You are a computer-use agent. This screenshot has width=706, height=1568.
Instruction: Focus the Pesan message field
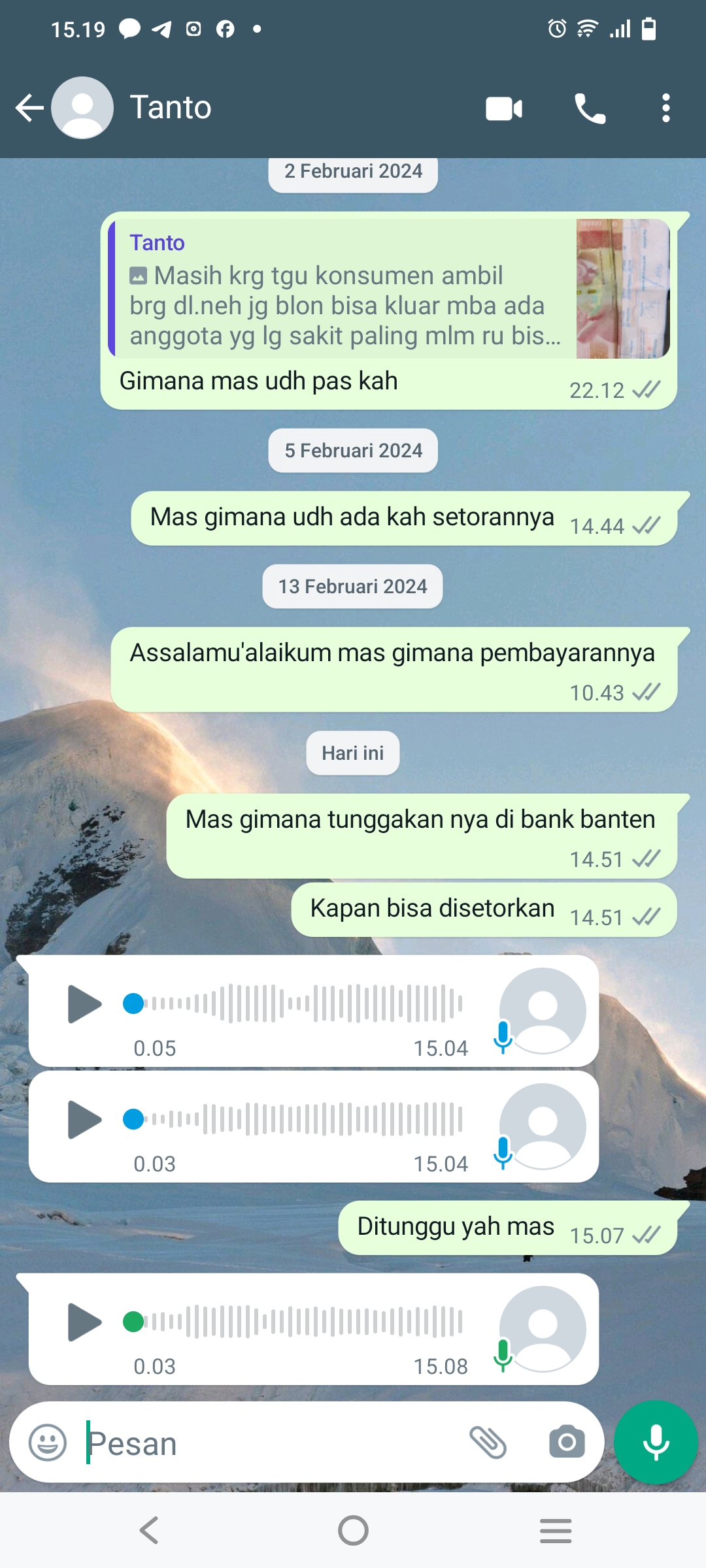pos(275,1443)
